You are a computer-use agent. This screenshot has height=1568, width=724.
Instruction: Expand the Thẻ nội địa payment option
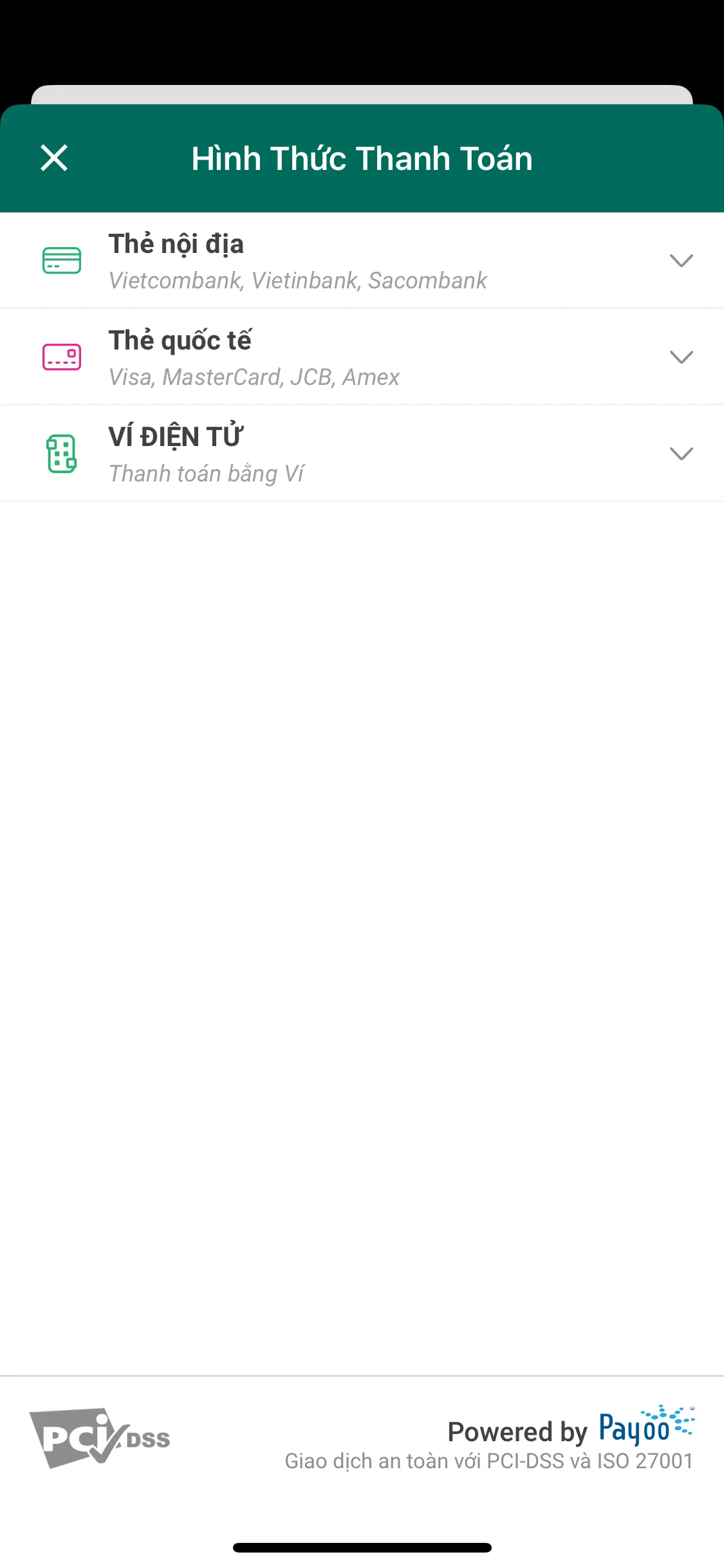coord(681,261)
